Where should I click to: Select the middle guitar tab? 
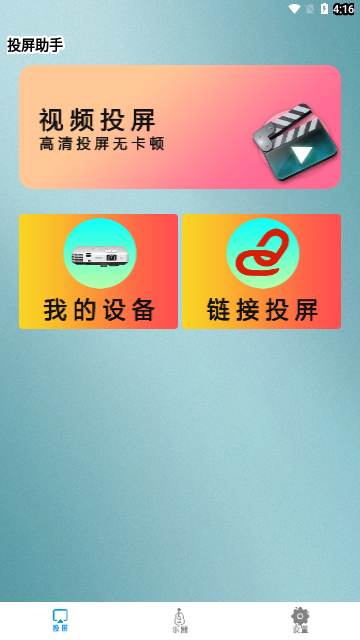180,620
